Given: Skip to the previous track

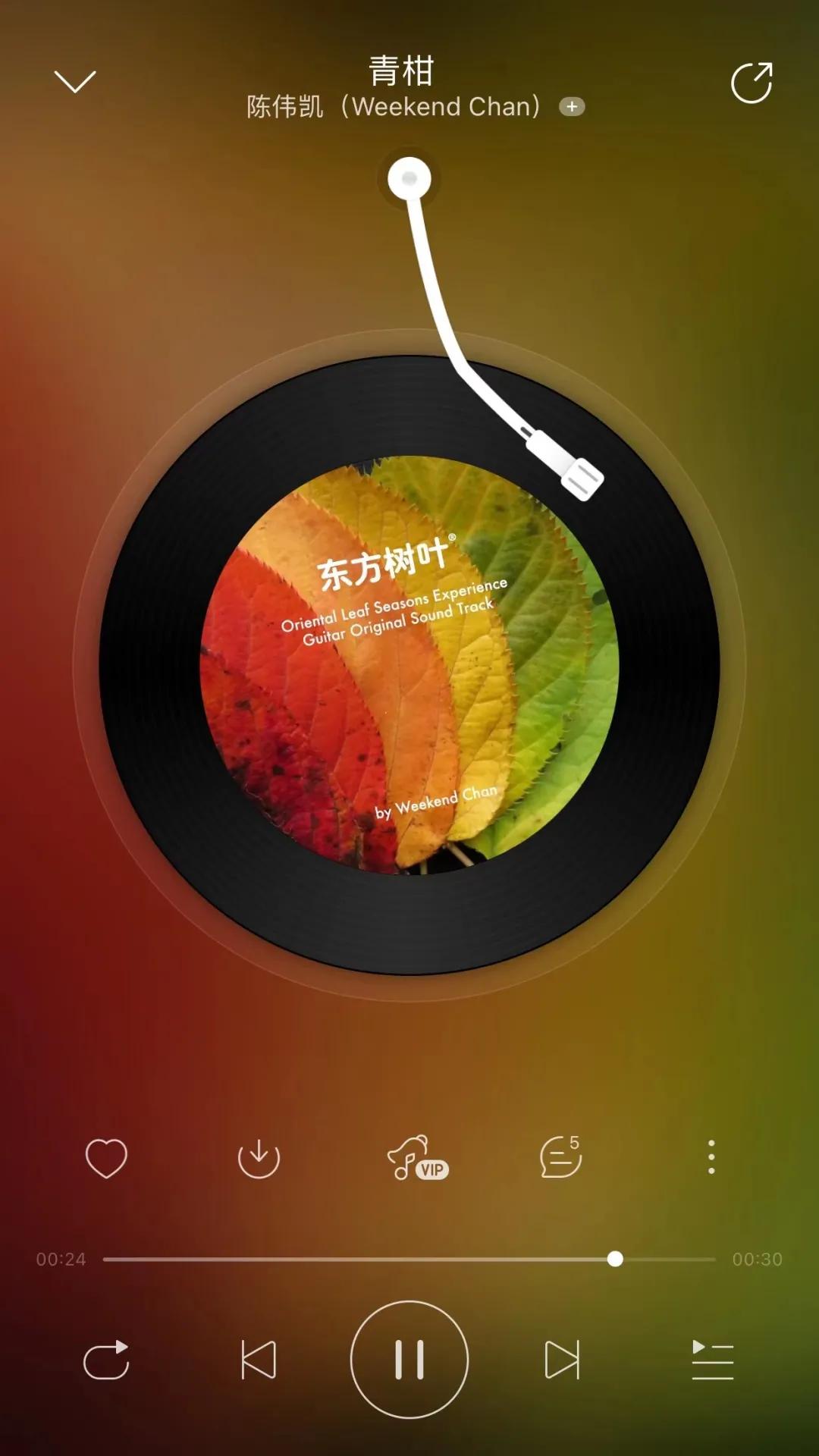Looking at the screenshot, I should click(259, 1360).
